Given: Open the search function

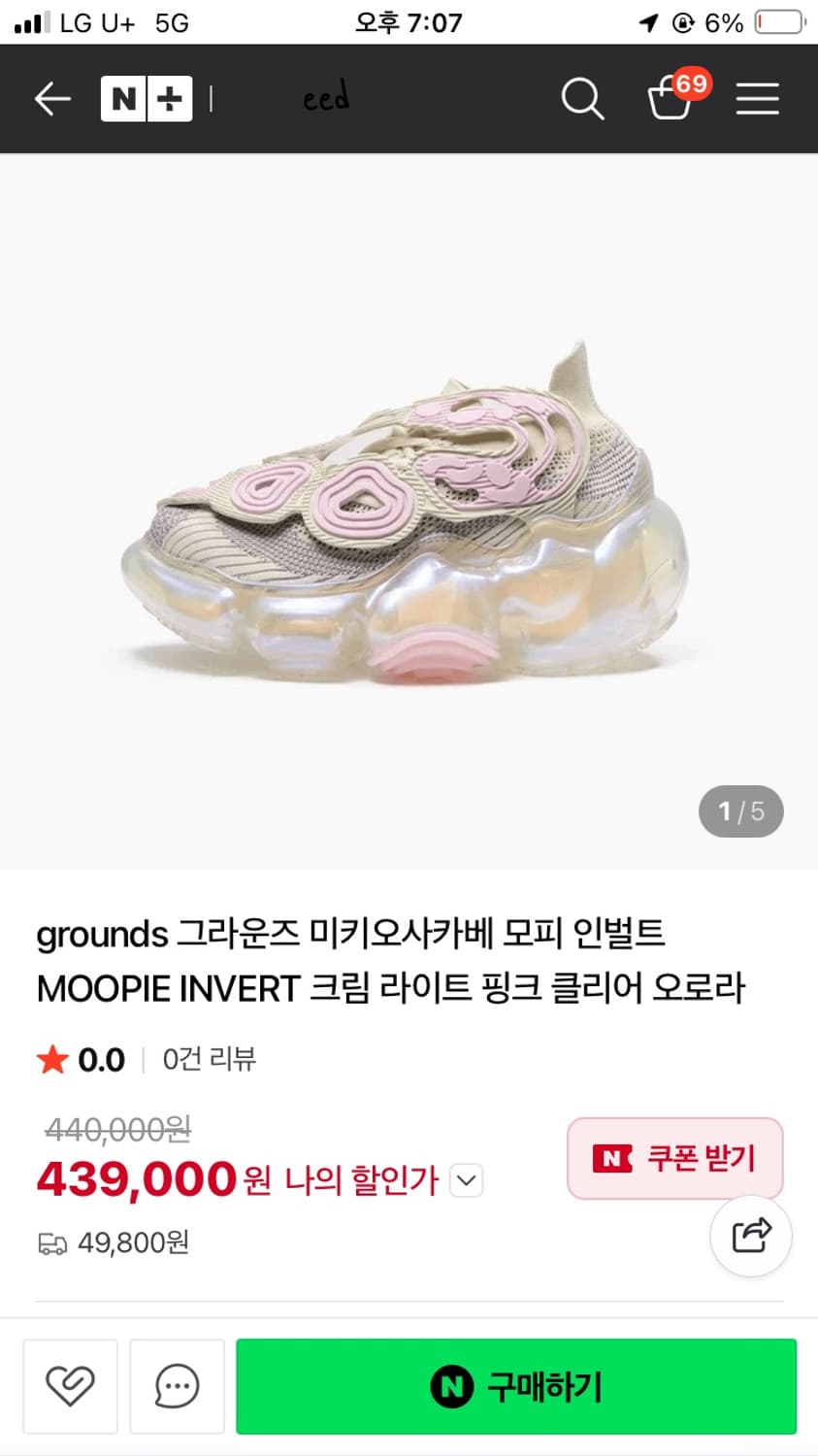Looking at the screenshot, I should (x=582, y=98).
